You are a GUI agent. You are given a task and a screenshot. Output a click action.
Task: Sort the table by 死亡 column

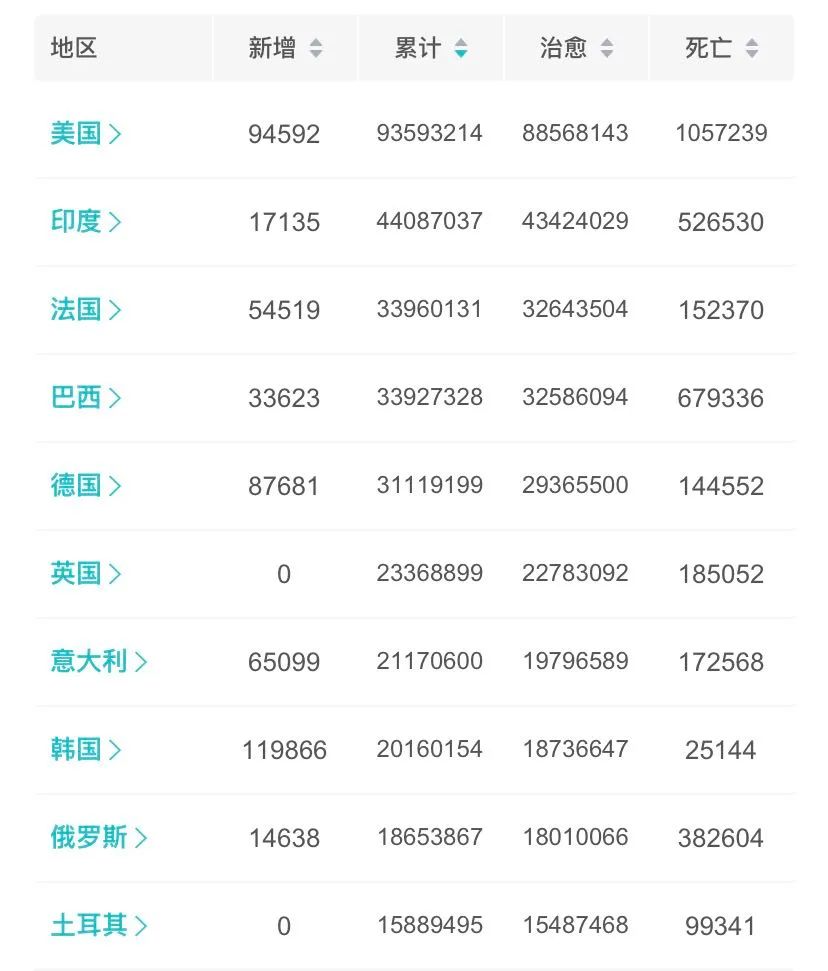tap(721, 48)
